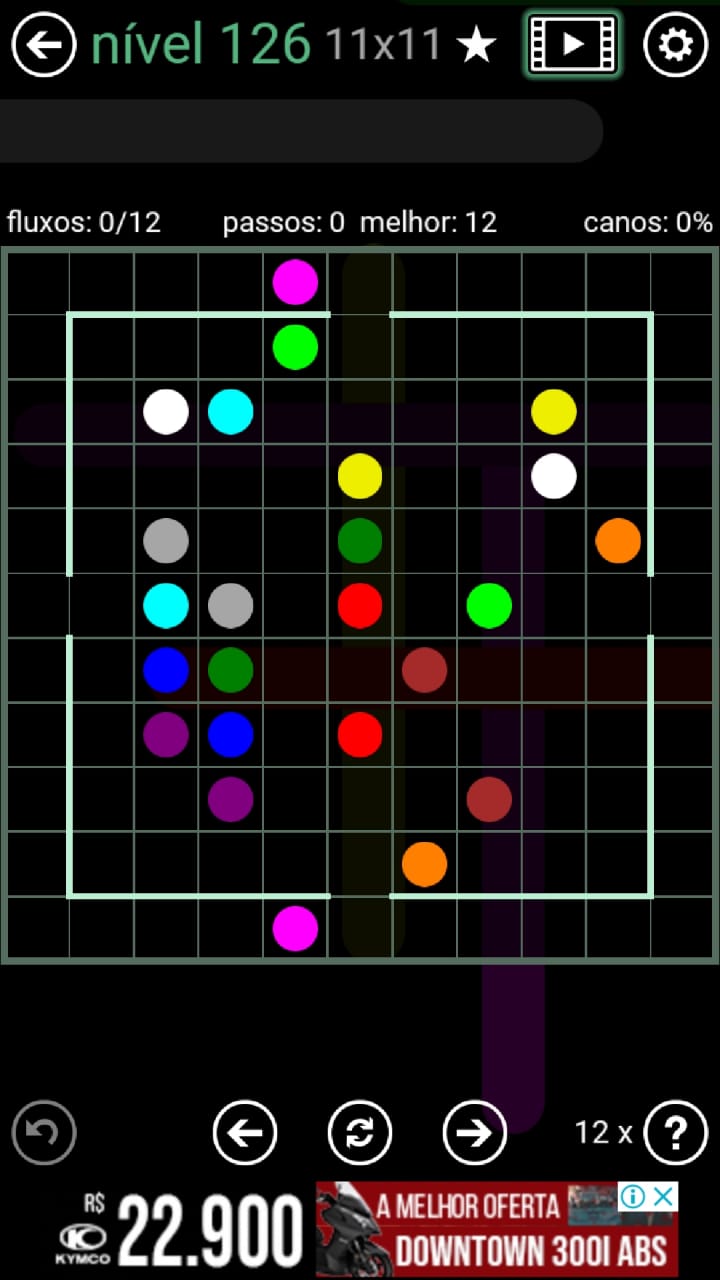Go to the next level
The width and height of the screenshot is (720, 1280).
pos(475,1133)
